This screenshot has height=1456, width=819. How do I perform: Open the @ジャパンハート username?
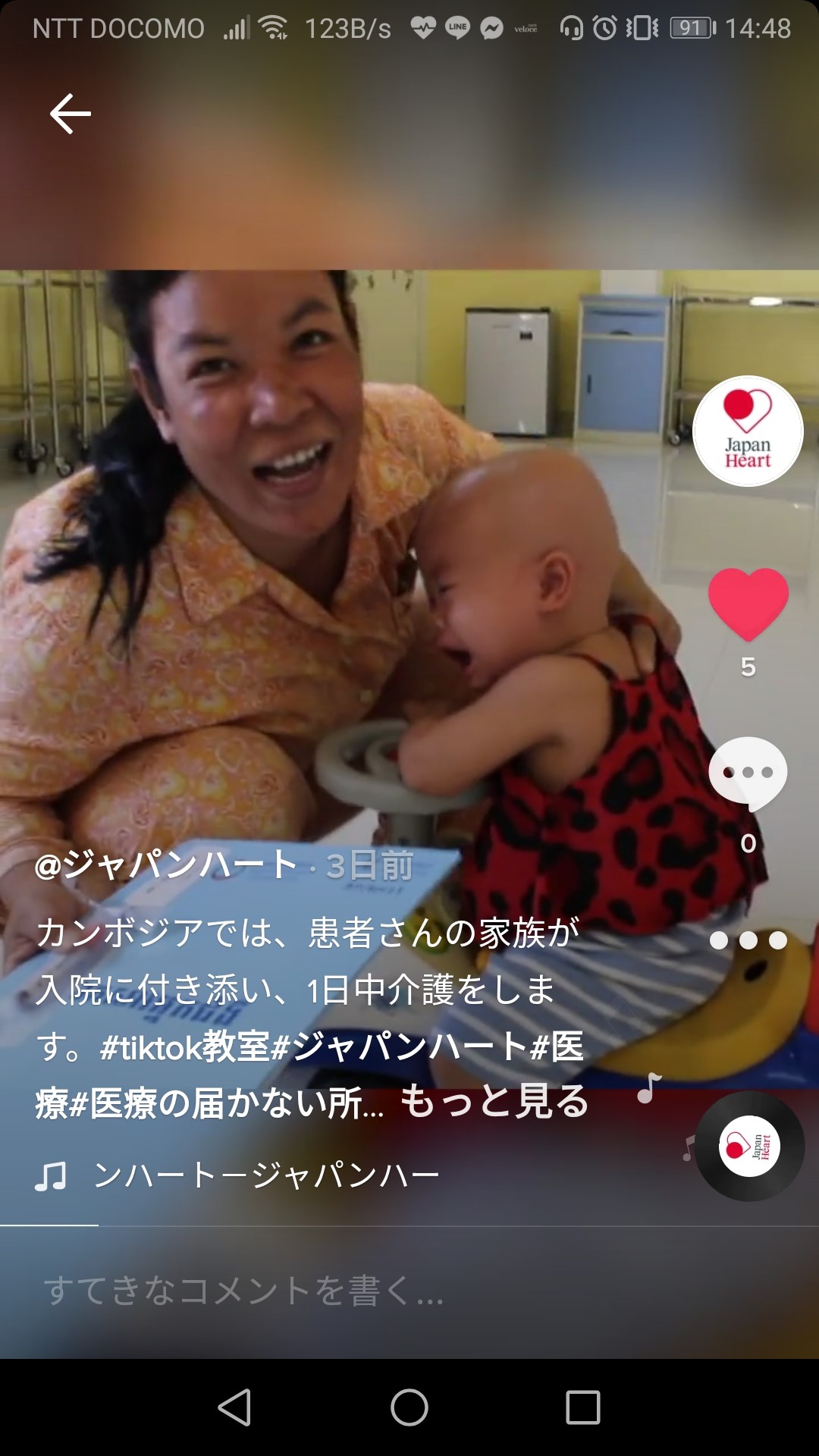coord(165,865)
